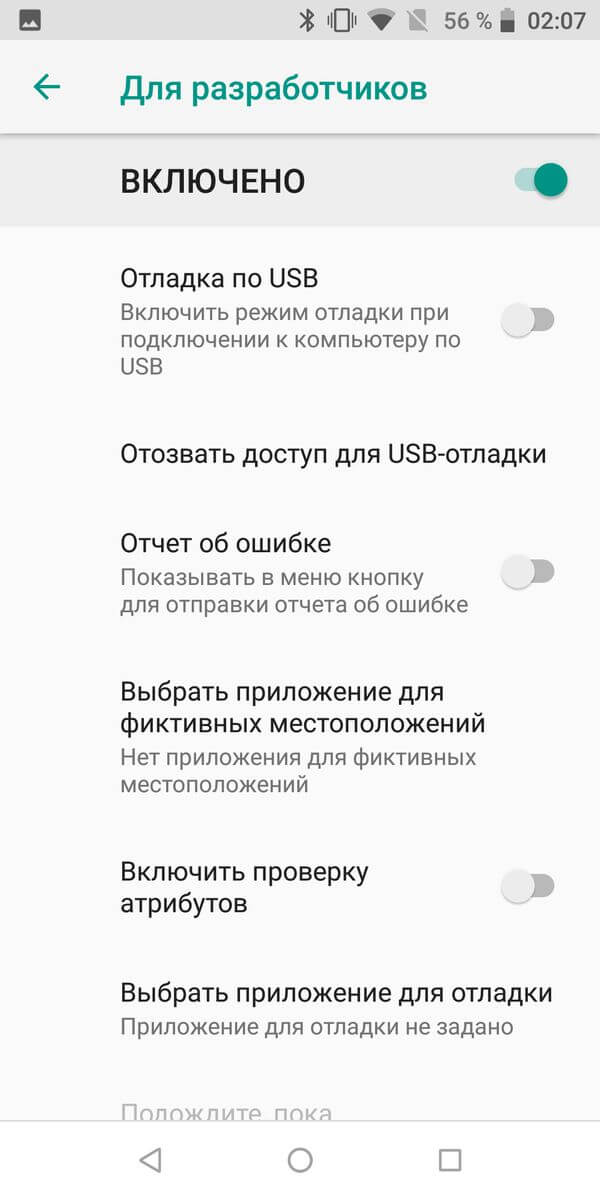Turn off the ВКЛЮЧЕНО developer options switch
The height and width of the screenshot is (1200, 600).
541,181
